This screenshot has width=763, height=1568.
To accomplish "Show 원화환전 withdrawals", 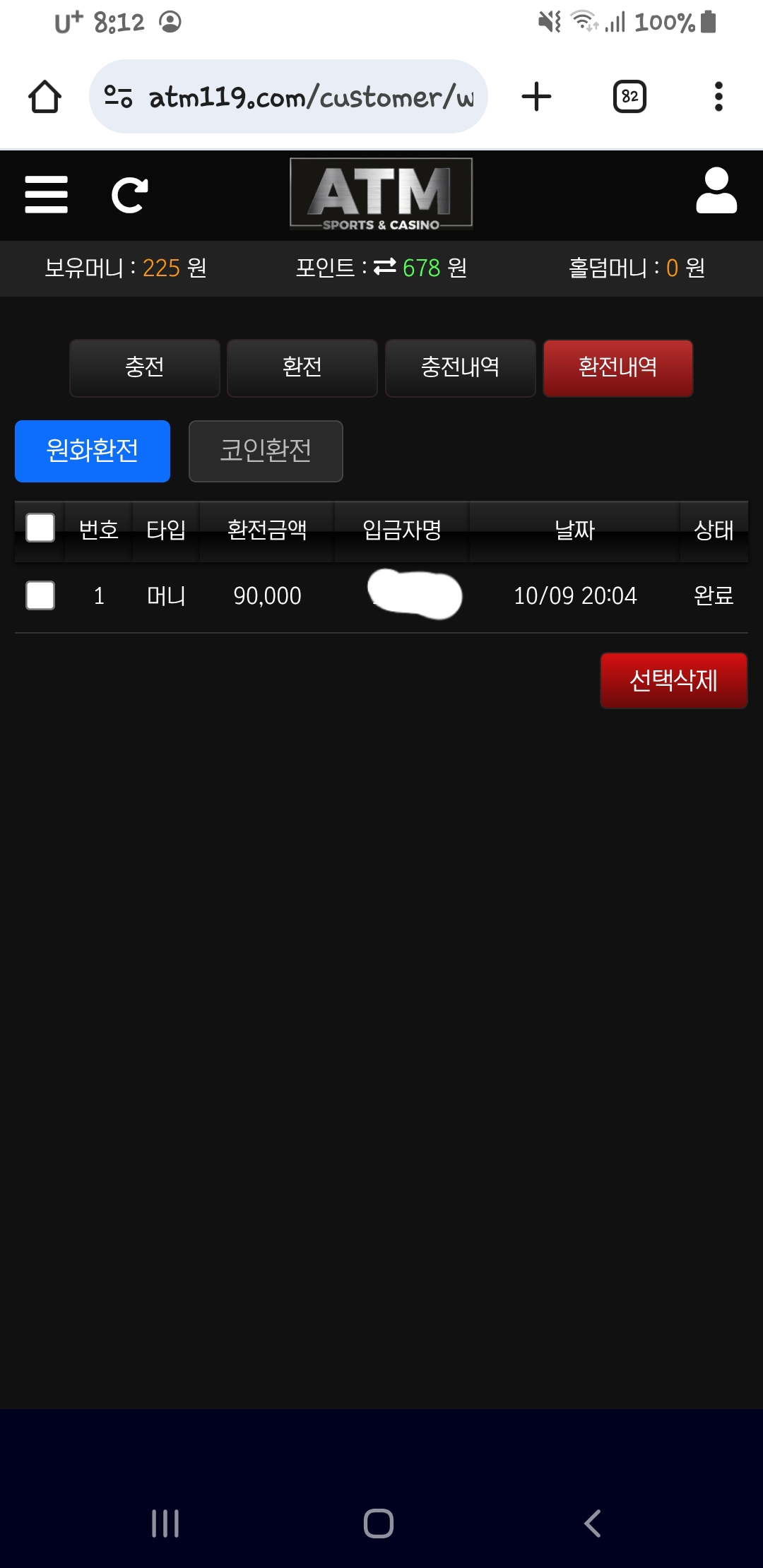I will 93,451.
